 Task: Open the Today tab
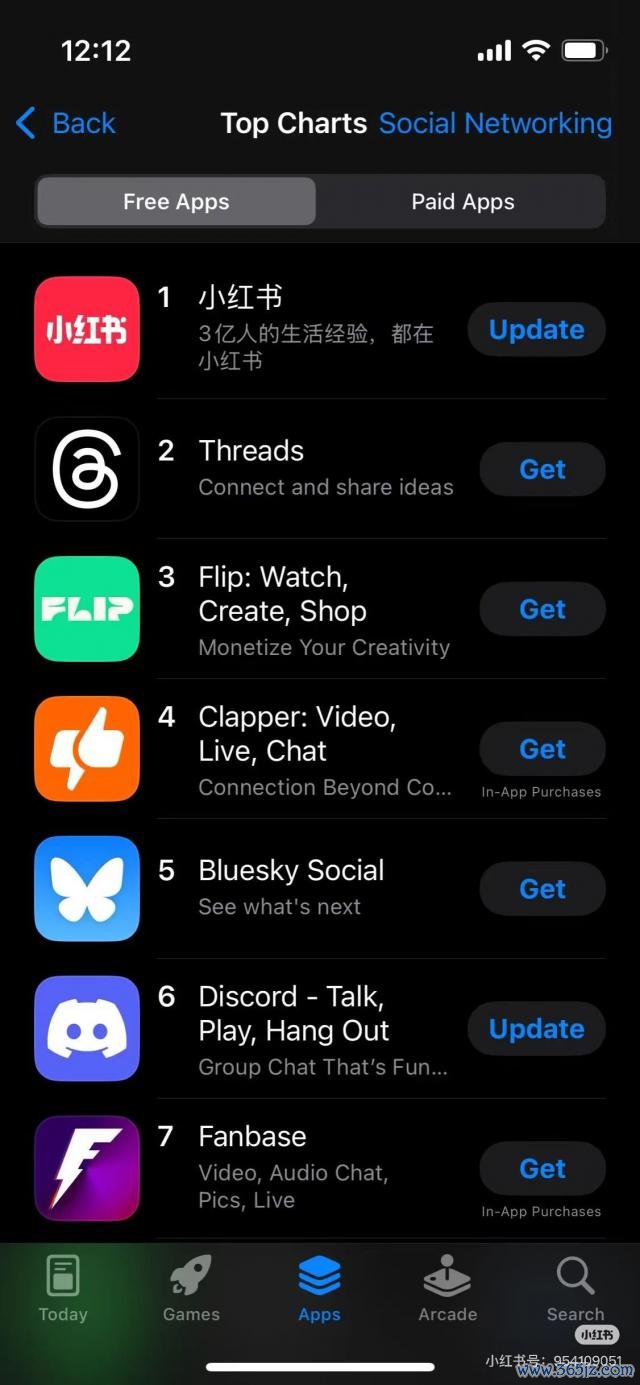(63, 1290)
